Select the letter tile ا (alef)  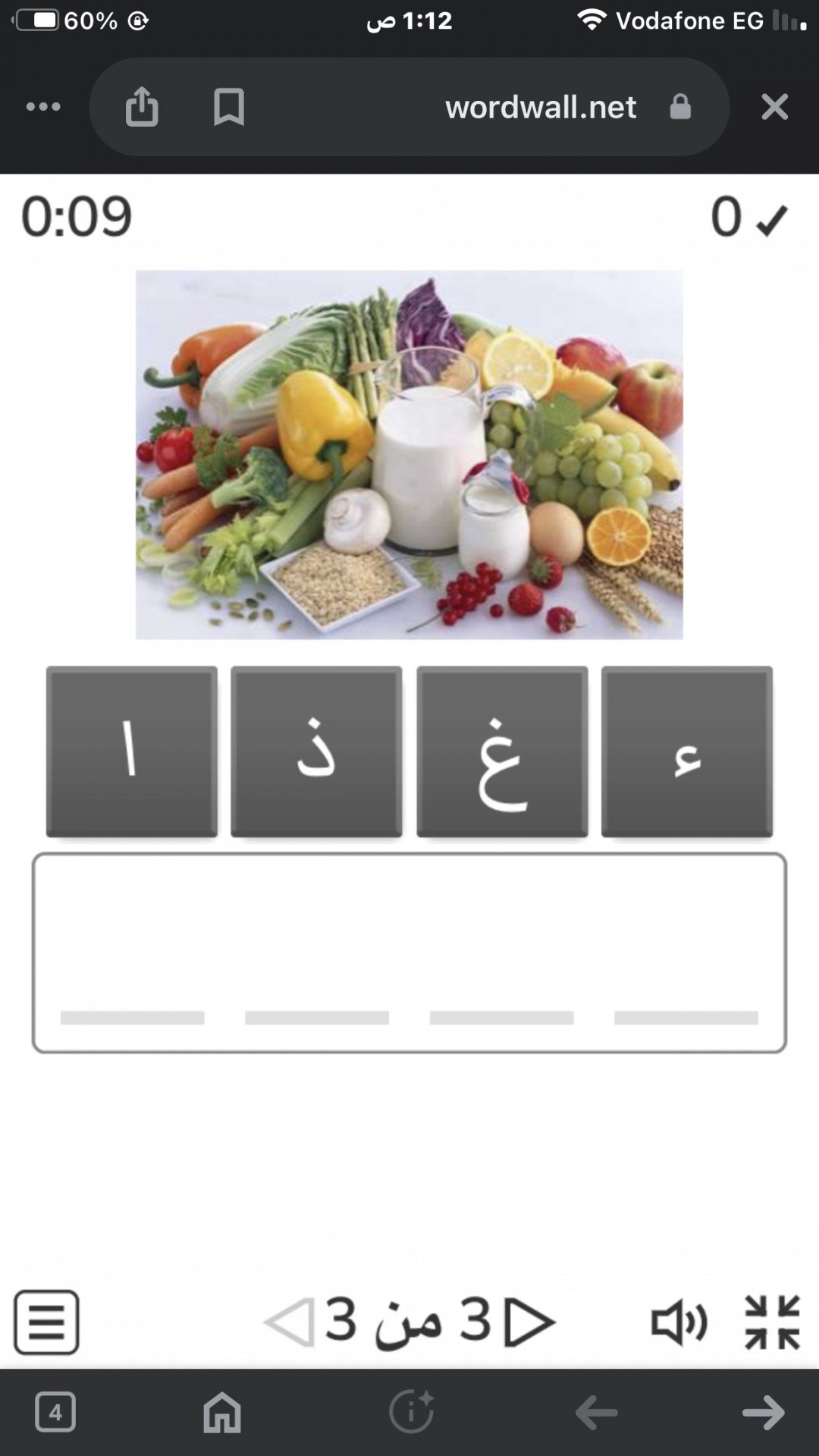(x=132, y=752)
